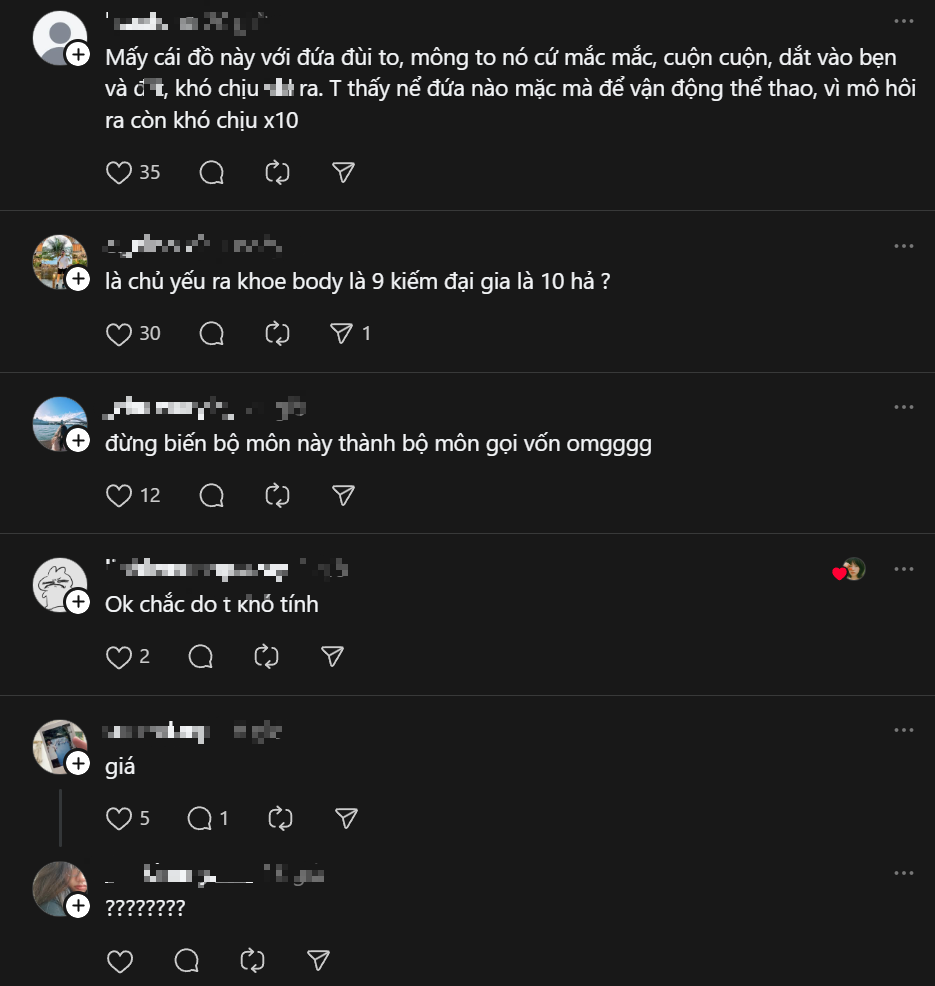The width and height of the screenshot is (935, 986).
Task: Reply to "Ok chắc do t khó tính"
Action: 201,656
